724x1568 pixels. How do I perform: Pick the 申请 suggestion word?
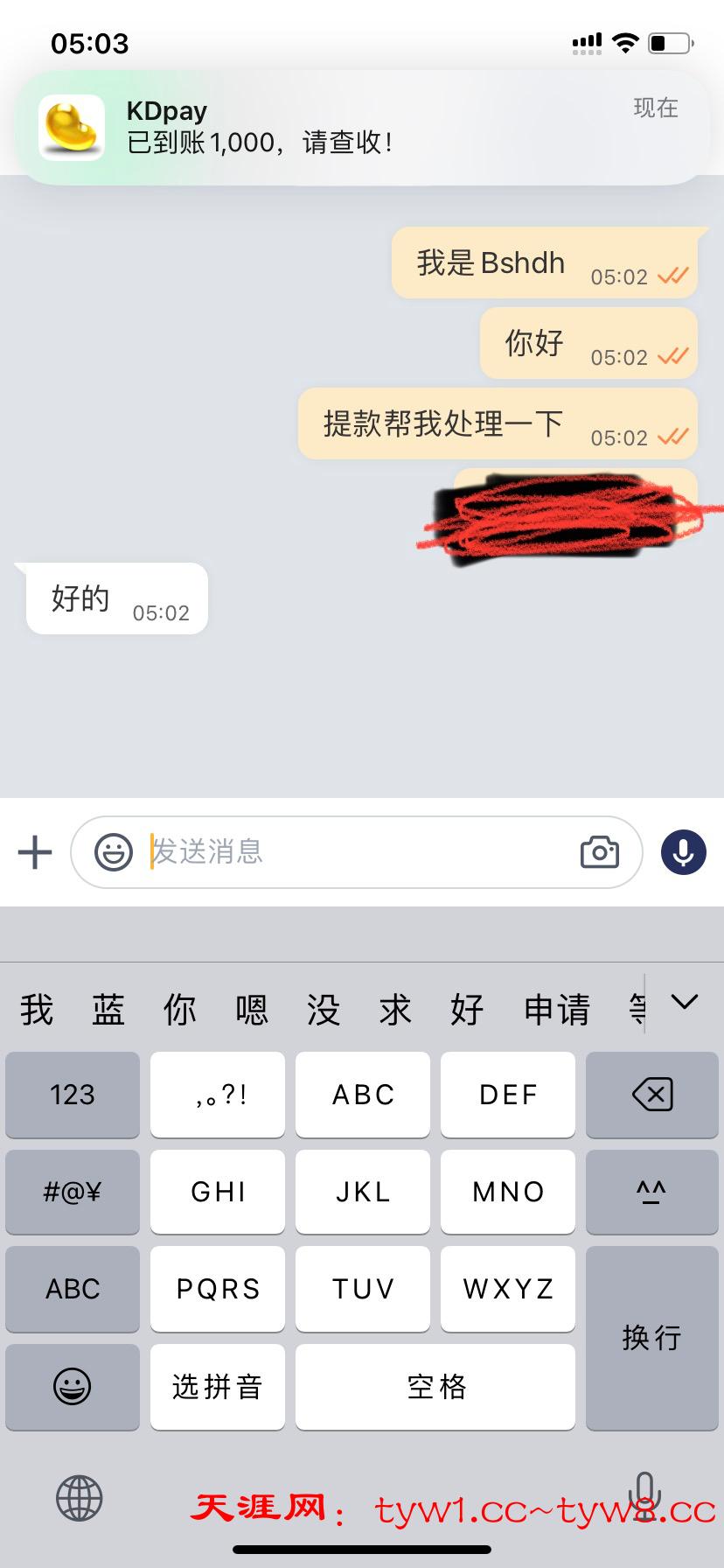[556, 1010]
